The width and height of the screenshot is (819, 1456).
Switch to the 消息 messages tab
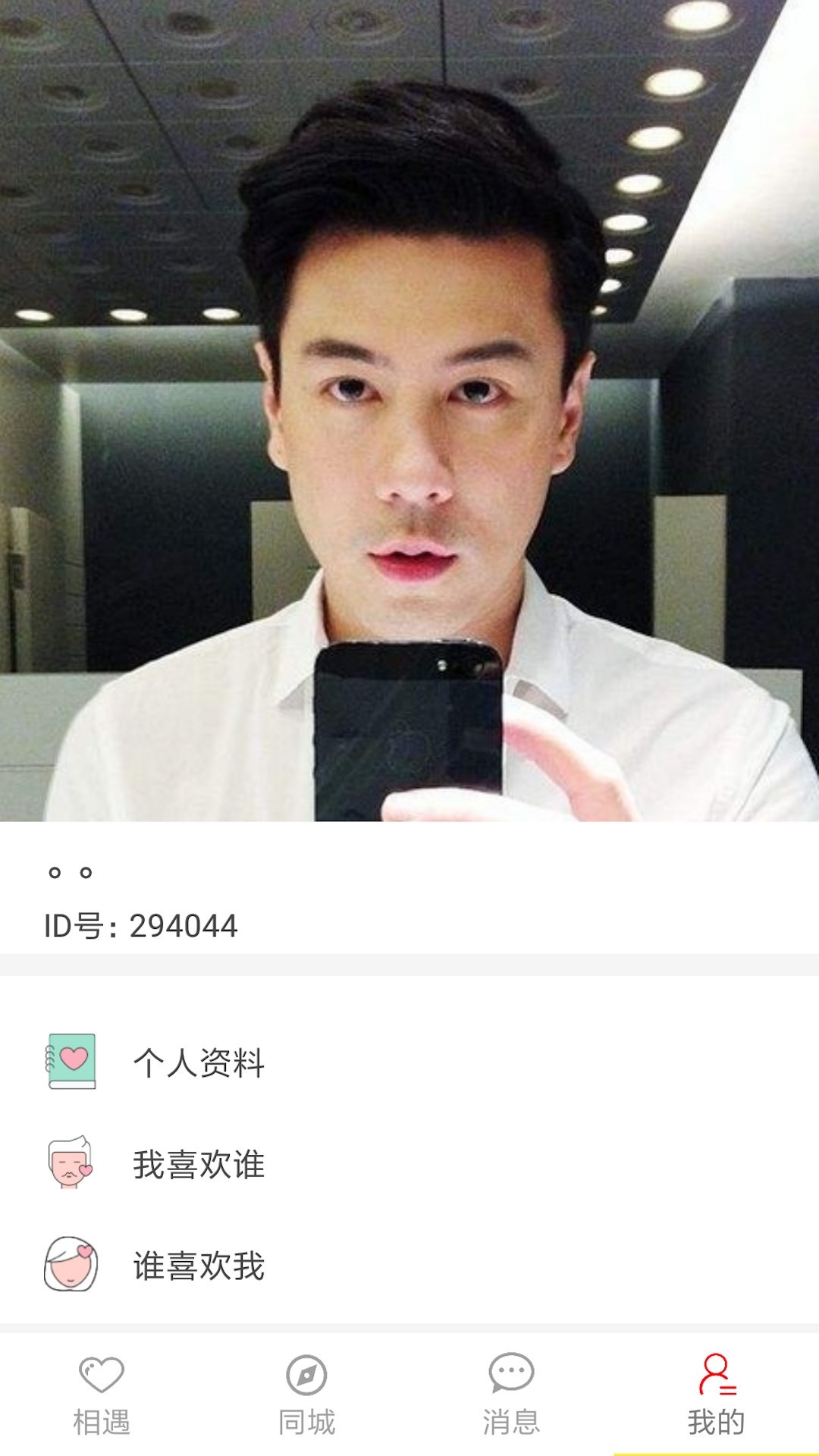pyautogui.click(x=511, y=1395)
